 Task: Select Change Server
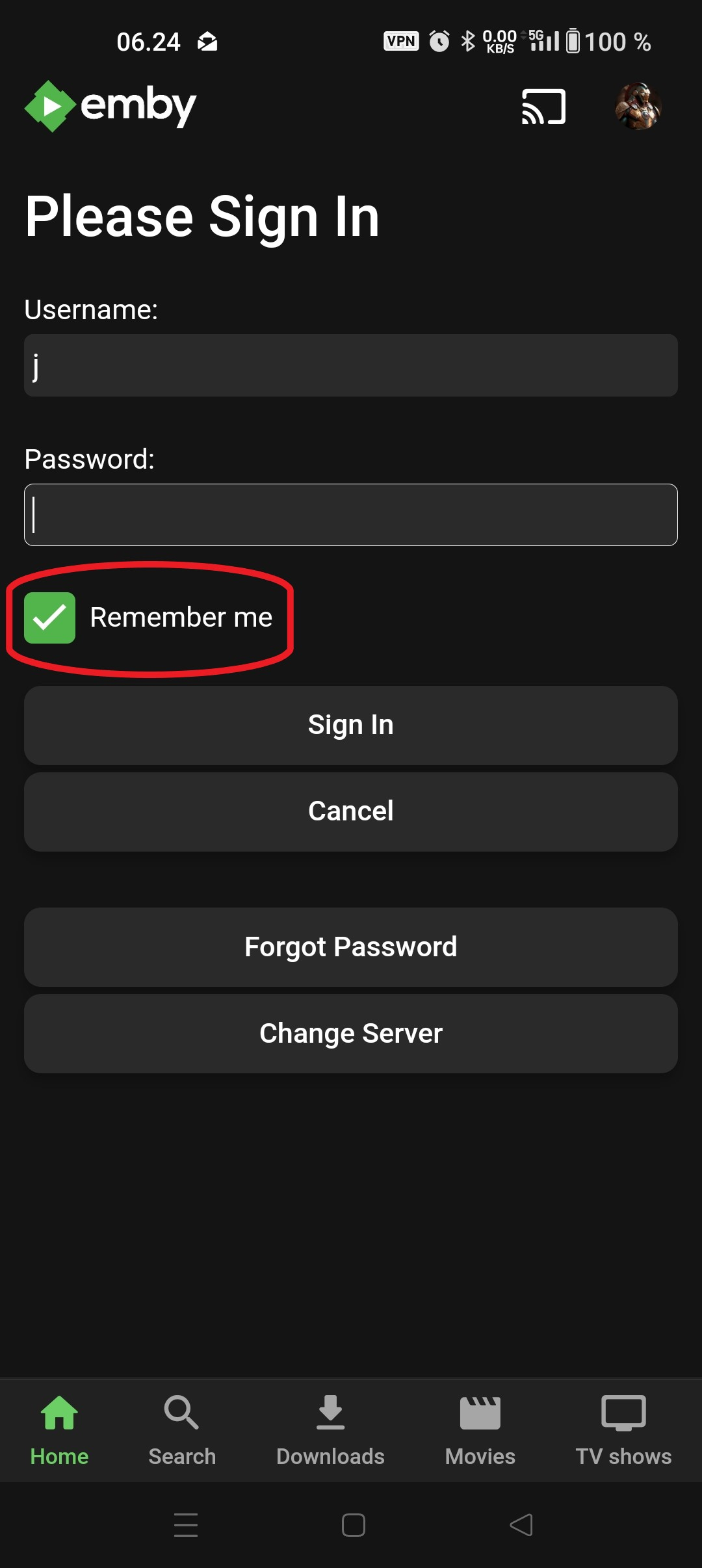point(351,1034)
